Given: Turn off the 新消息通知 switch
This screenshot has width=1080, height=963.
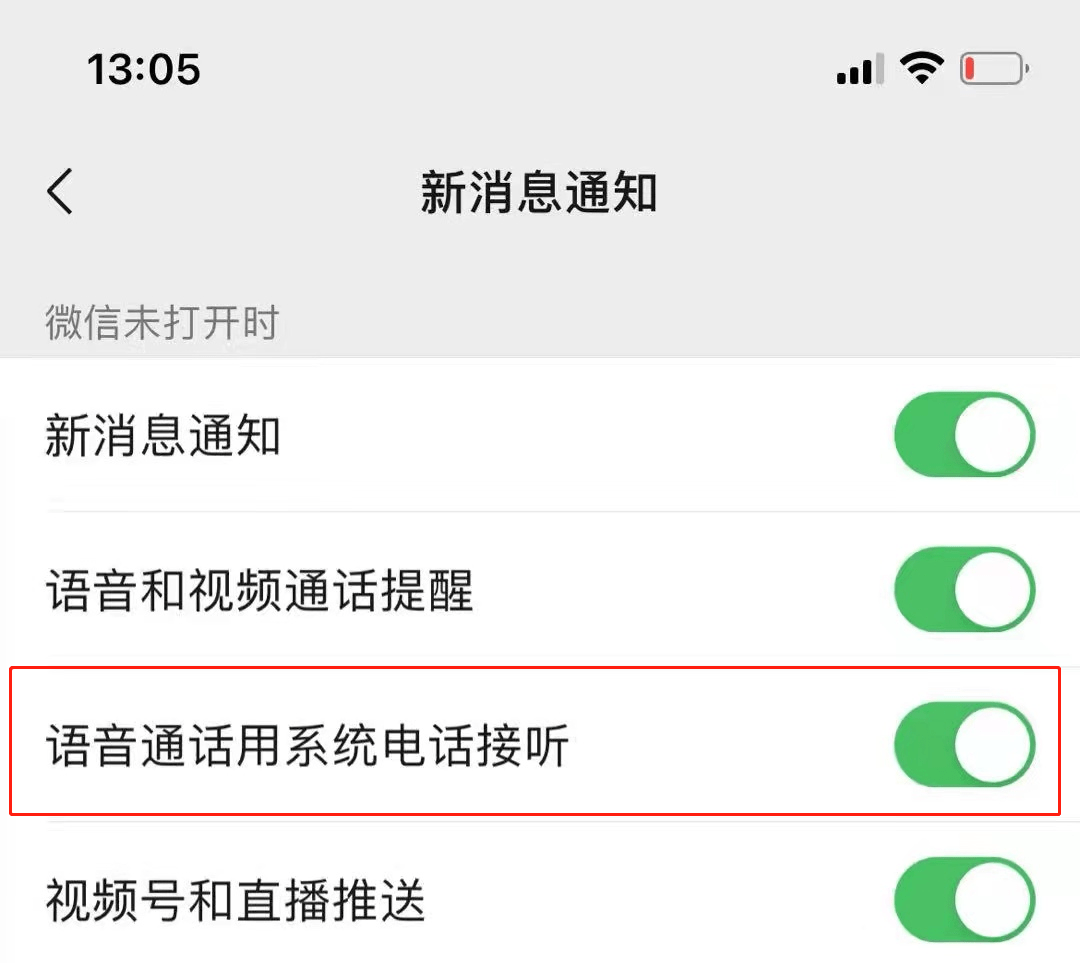Looking at the screenshot, I should point(964,435).
